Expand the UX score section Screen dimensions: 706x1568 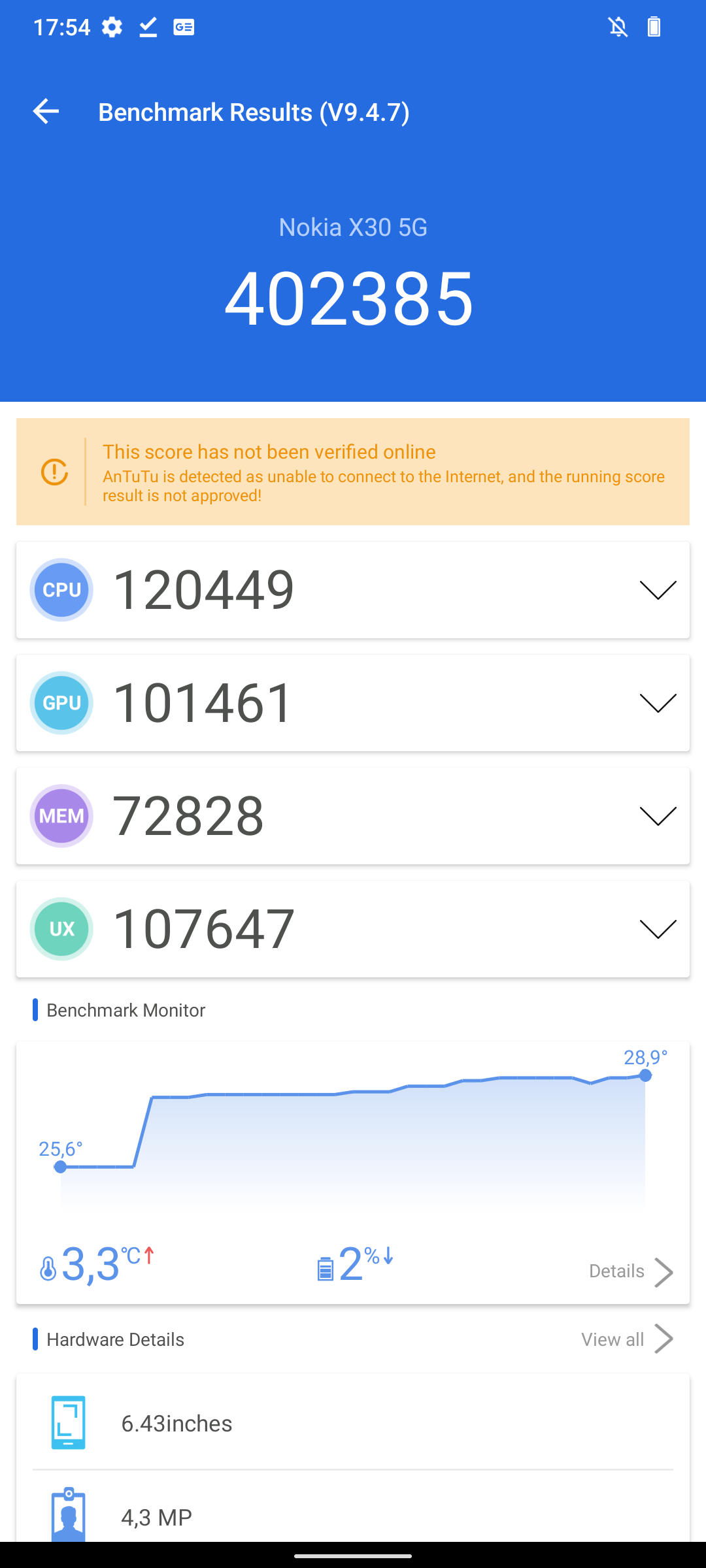point(658,929)
